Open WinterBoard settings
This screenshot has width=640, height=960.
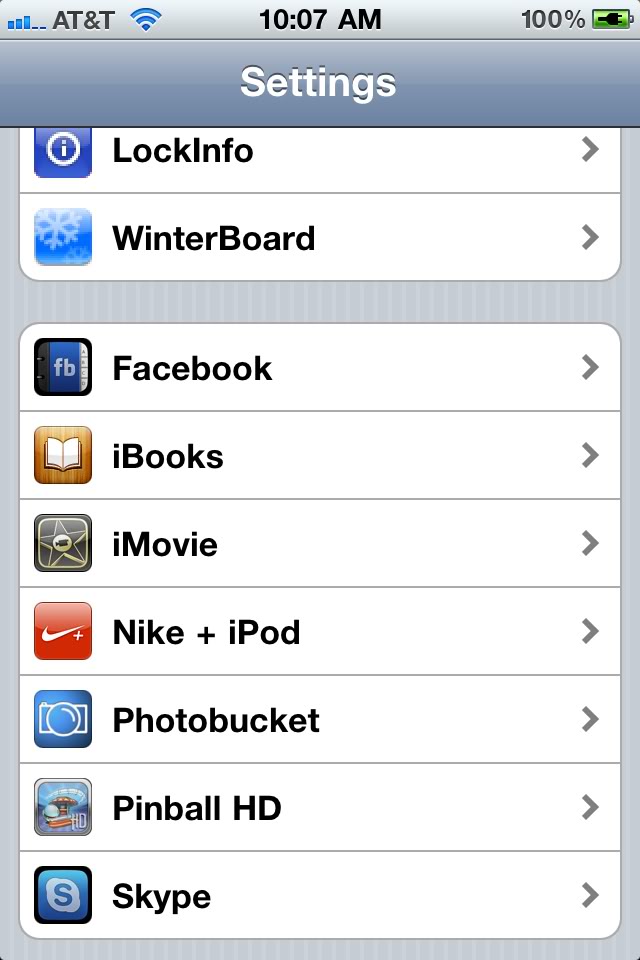(x=320, y=238)
